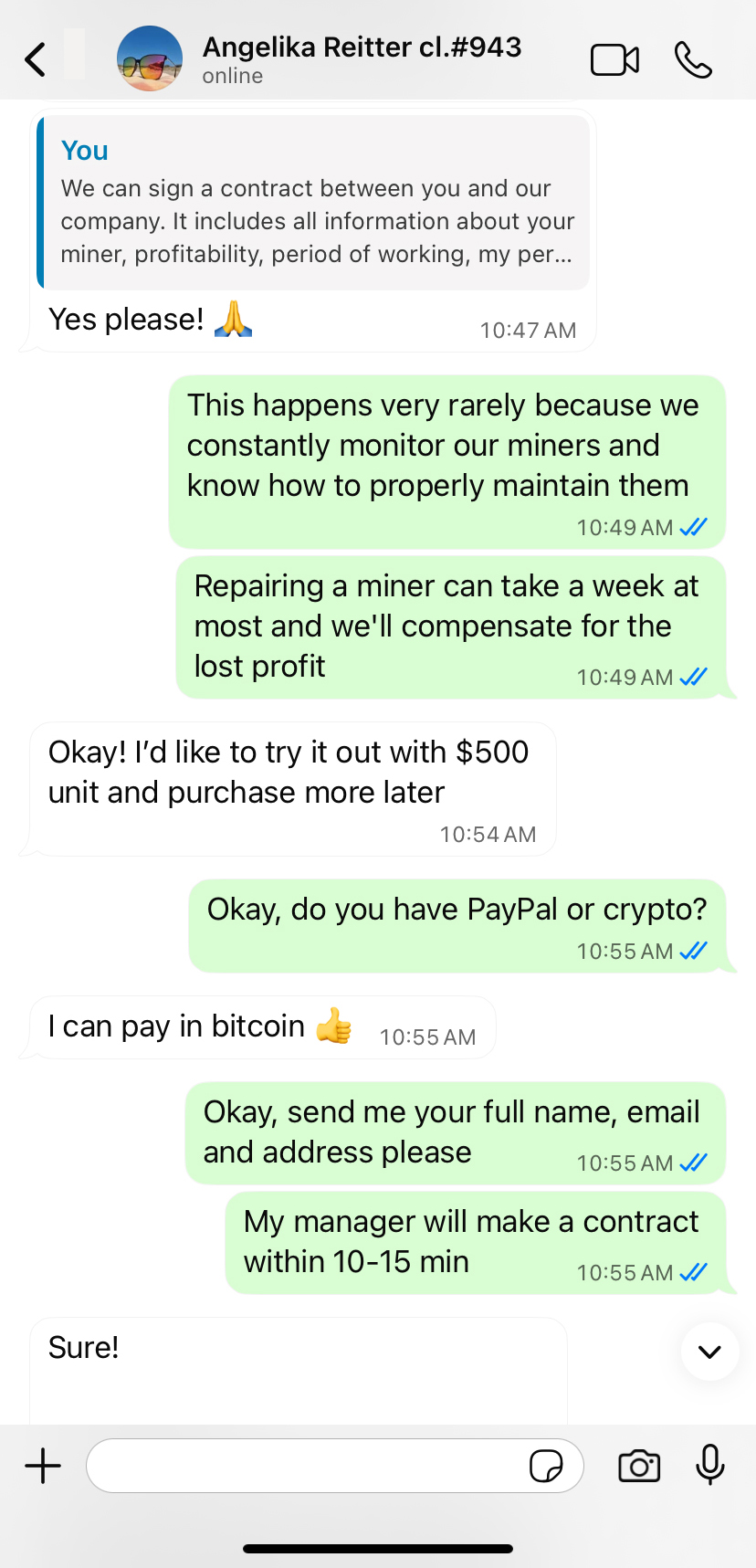756x1568 pixels.
Task: Go back to the chat list
Action: pyautogui.click(x=35, y=59)
